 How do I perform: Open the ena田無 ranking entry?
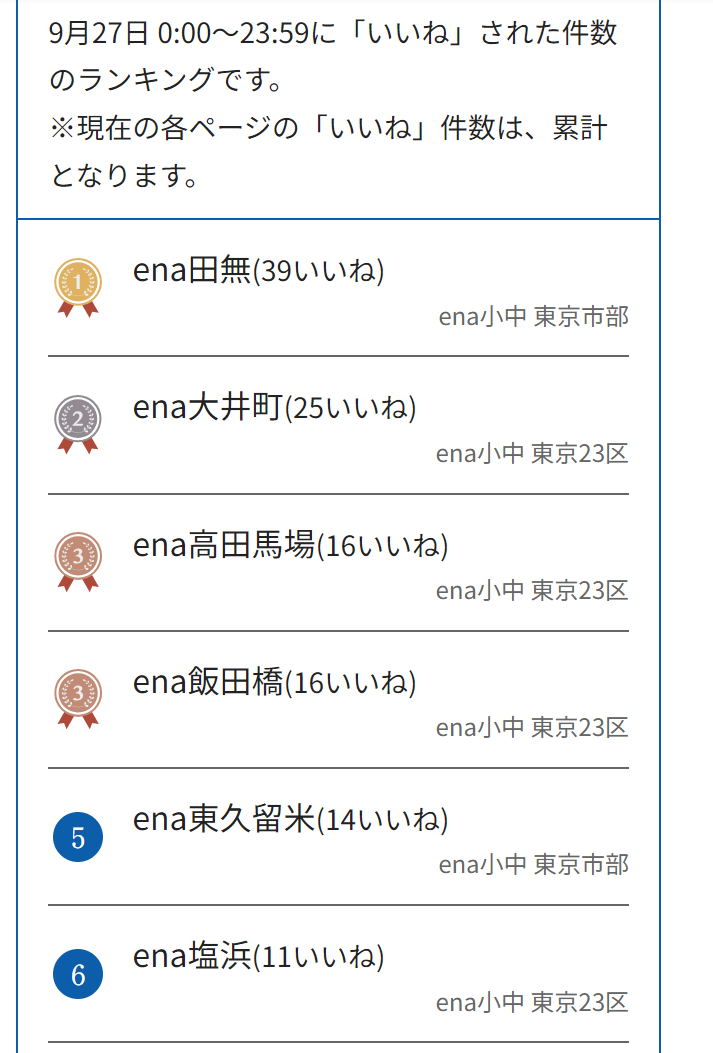coord(258,271)
